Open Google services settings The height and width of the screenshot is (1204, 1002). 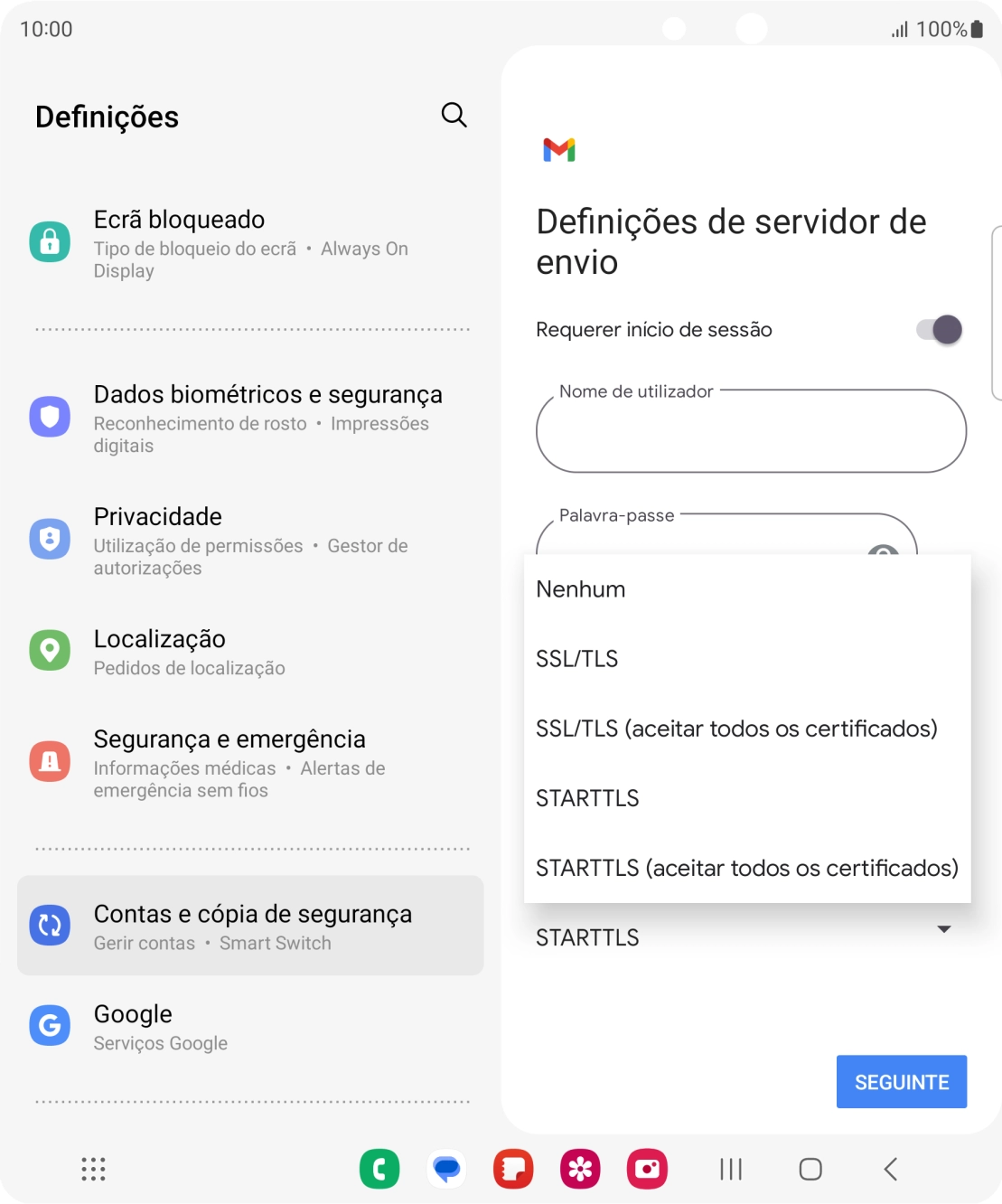click(250, 1027)
